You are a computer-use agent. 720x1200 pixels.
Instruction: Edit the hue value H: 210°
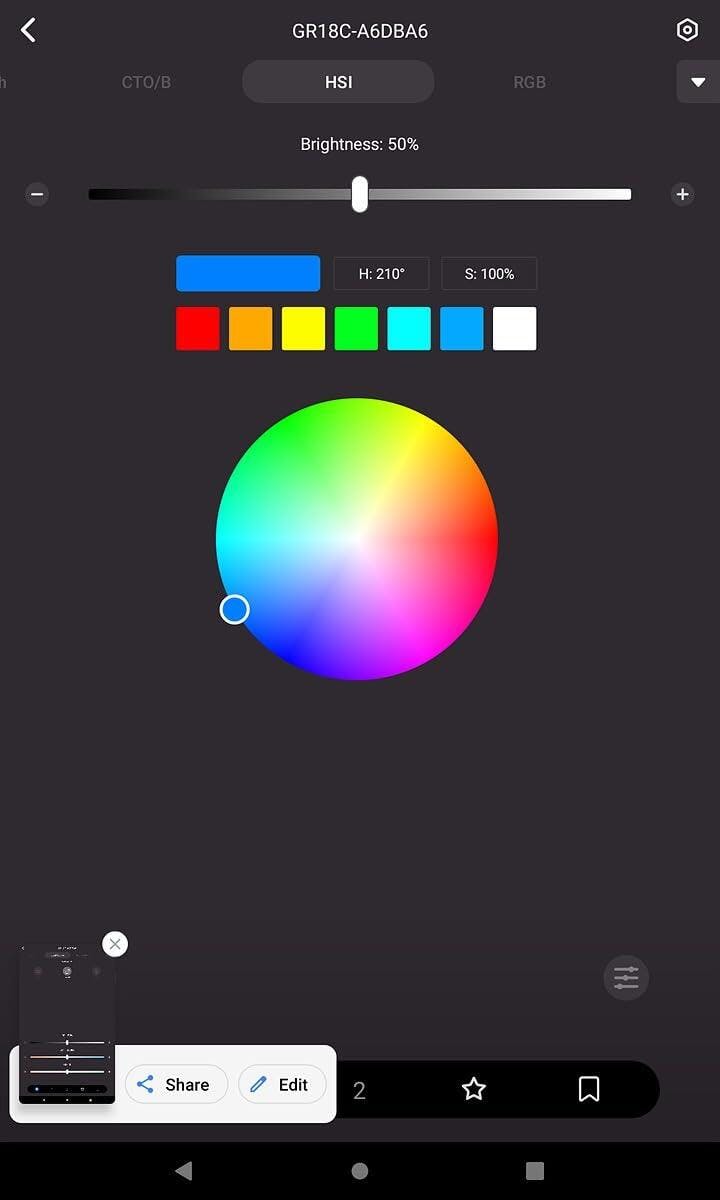(381, 273)
